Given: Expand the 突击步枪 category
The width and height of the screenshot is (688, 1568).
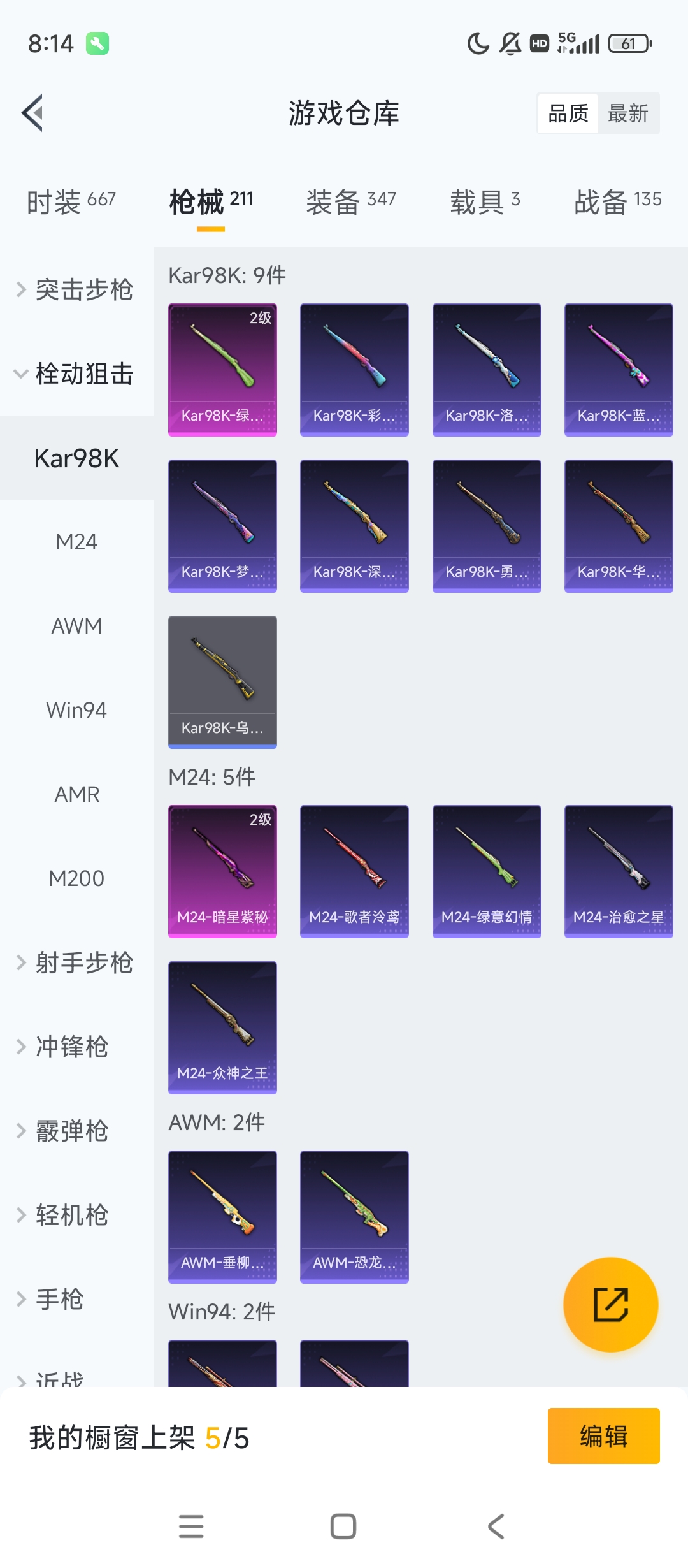Looking at the screenshot, I should (x=76, y=289).
